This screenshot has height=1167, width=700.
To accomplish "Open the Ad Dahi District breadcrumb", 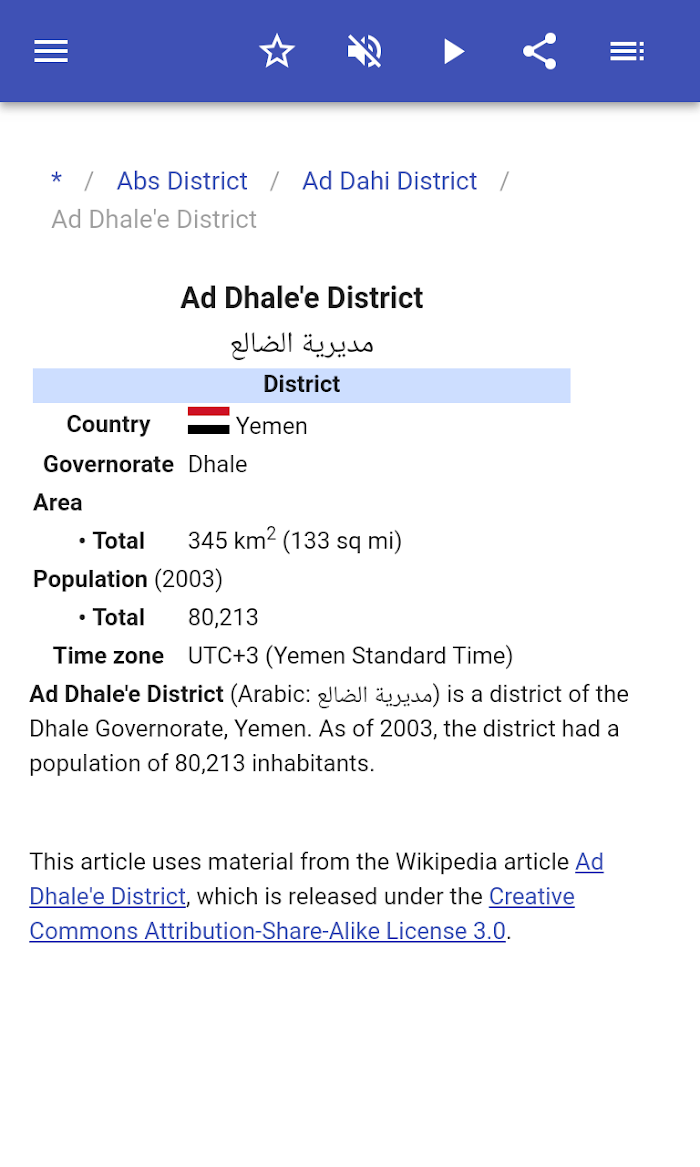I will pos(389,181).
